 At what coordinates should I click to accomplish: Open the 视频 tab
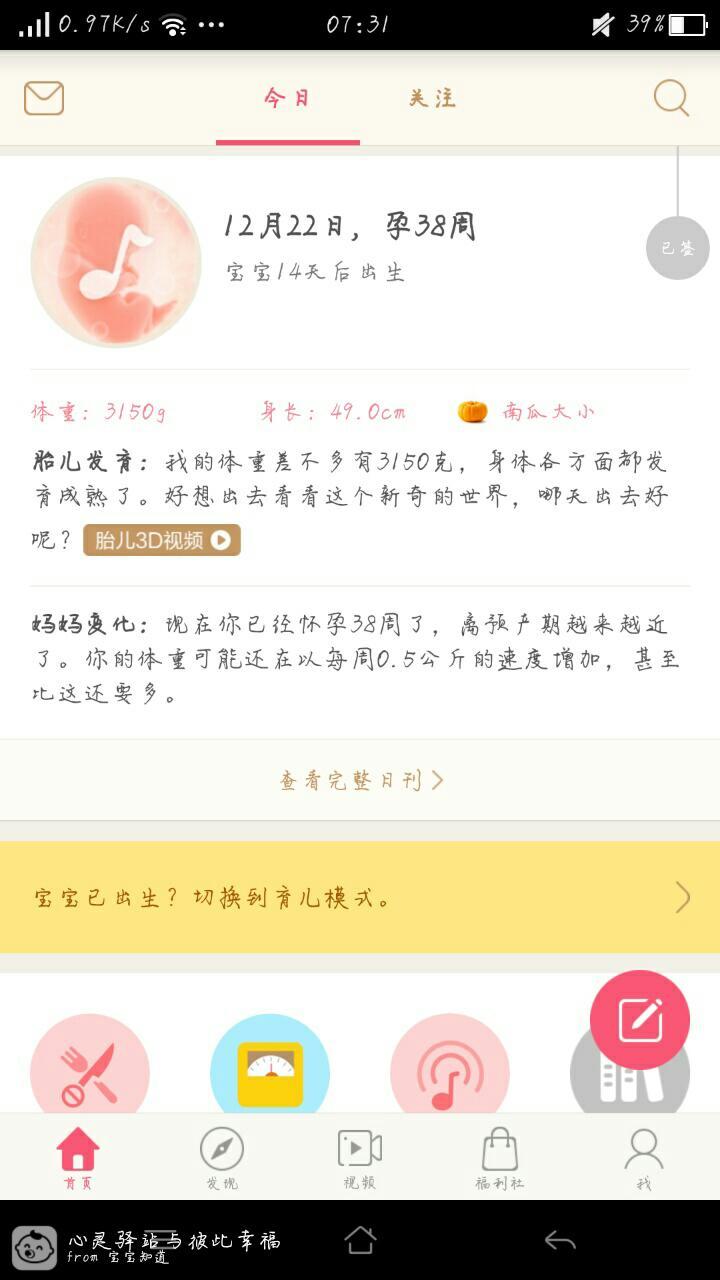click(360, 1158)
